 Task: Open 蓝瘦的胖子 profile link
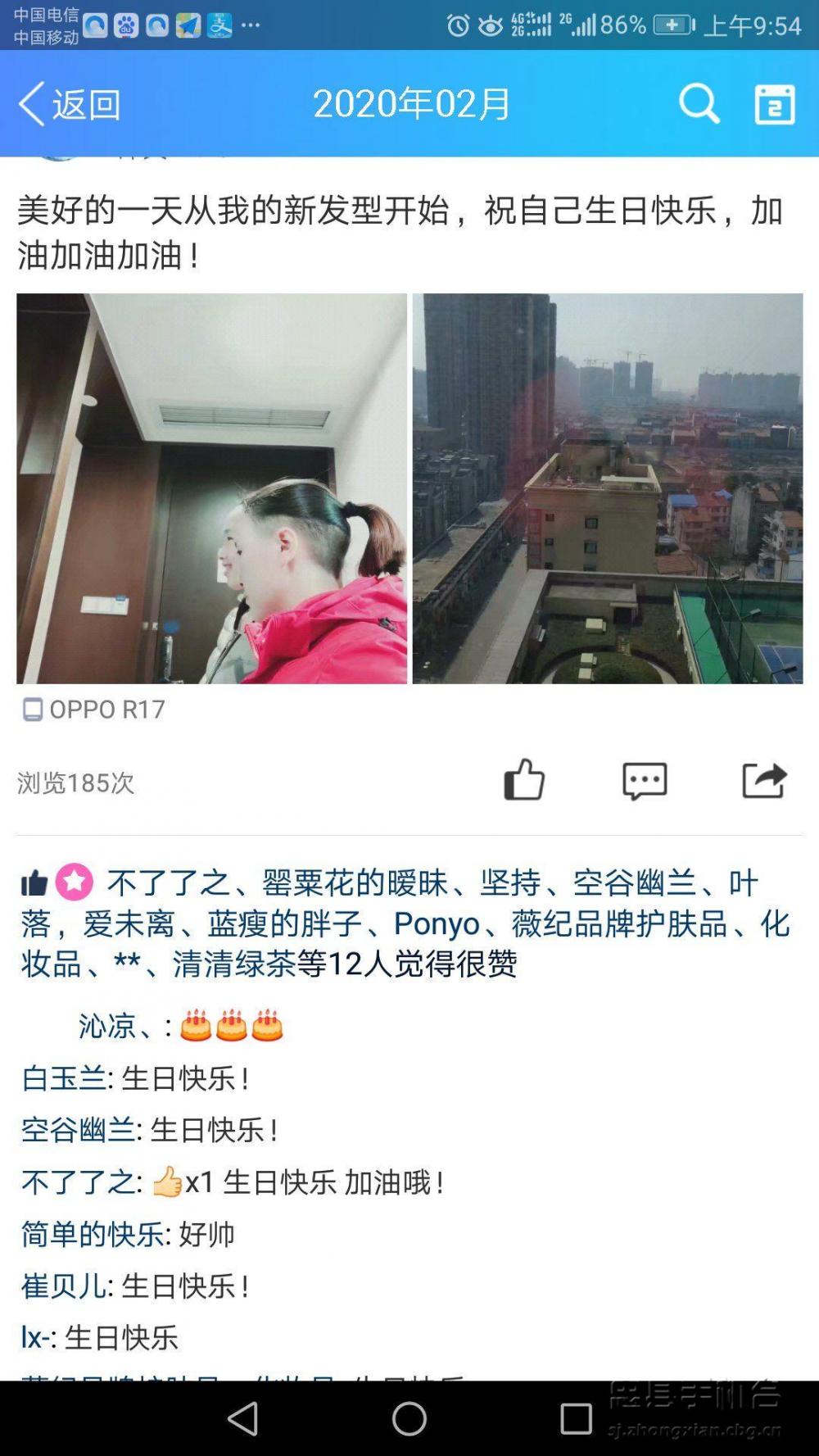[284, 924]
